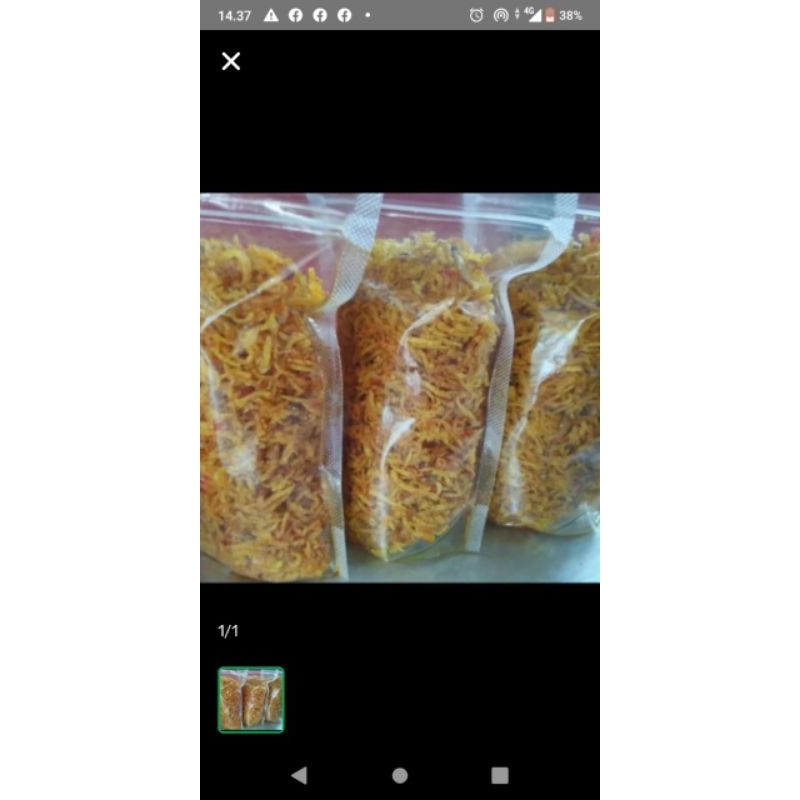Open the recent apps view

500,775
